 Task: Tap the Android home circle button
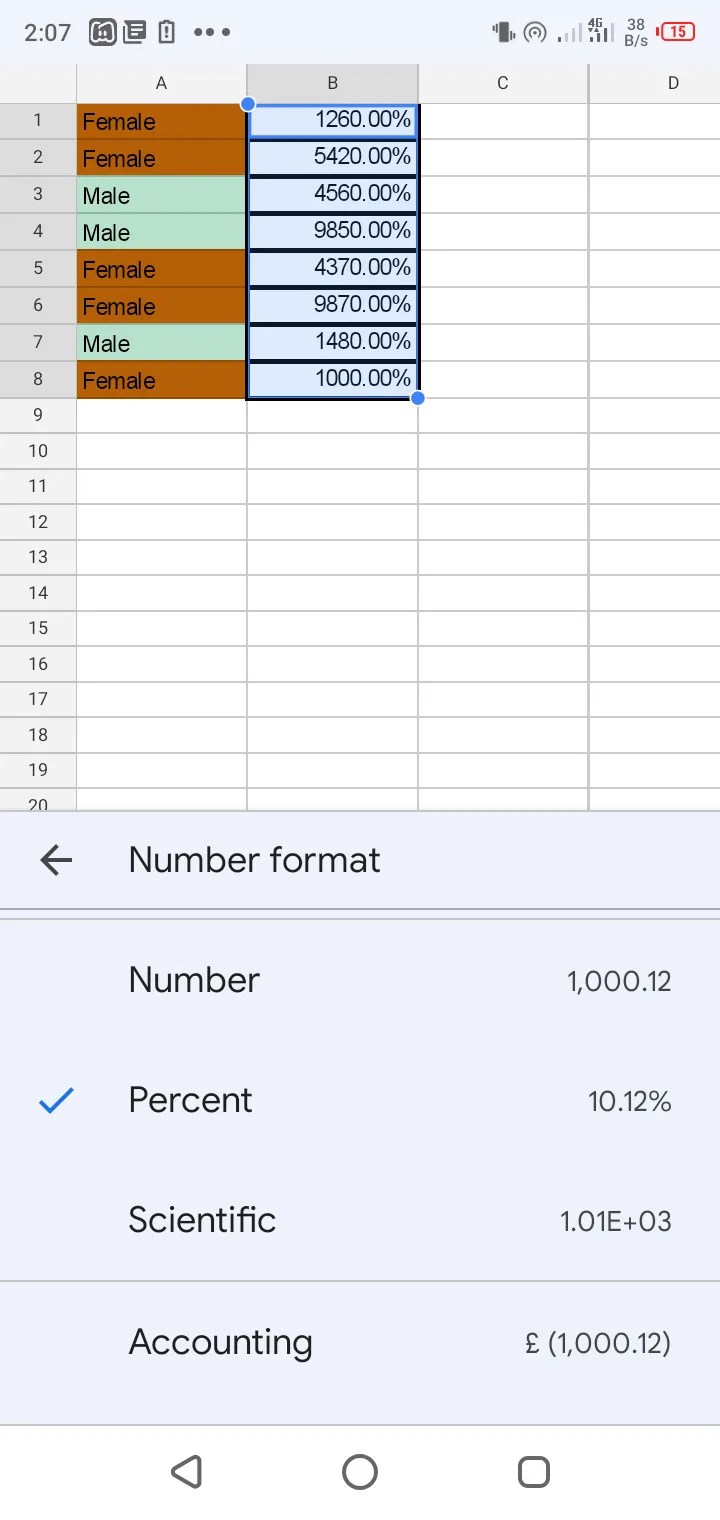359,1471
